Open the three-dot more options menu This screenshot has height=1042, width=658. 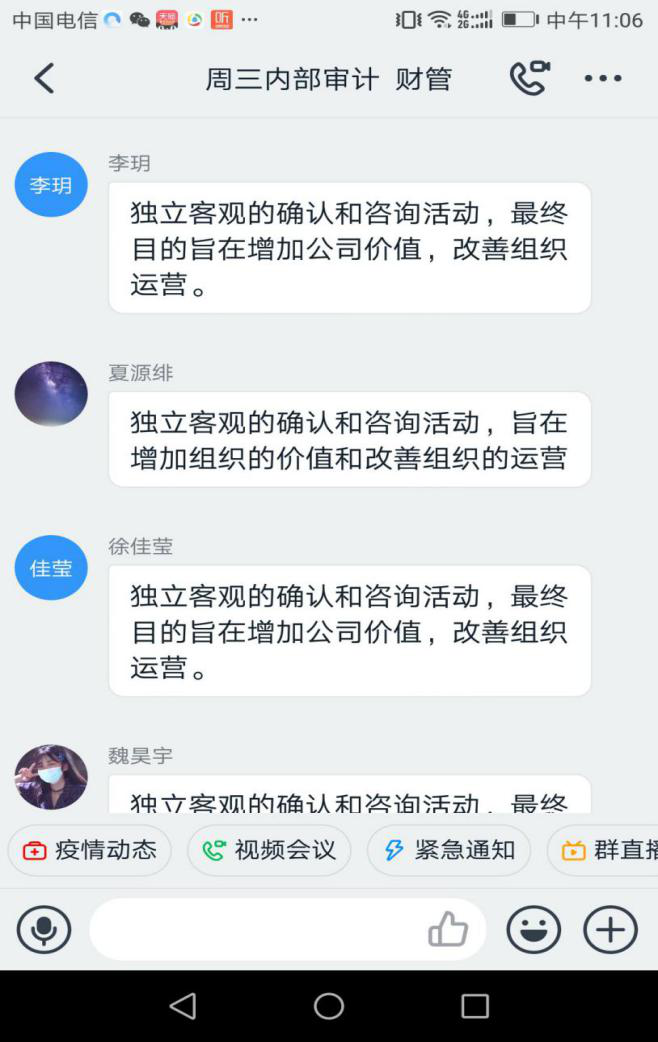[x=603, y=78]
